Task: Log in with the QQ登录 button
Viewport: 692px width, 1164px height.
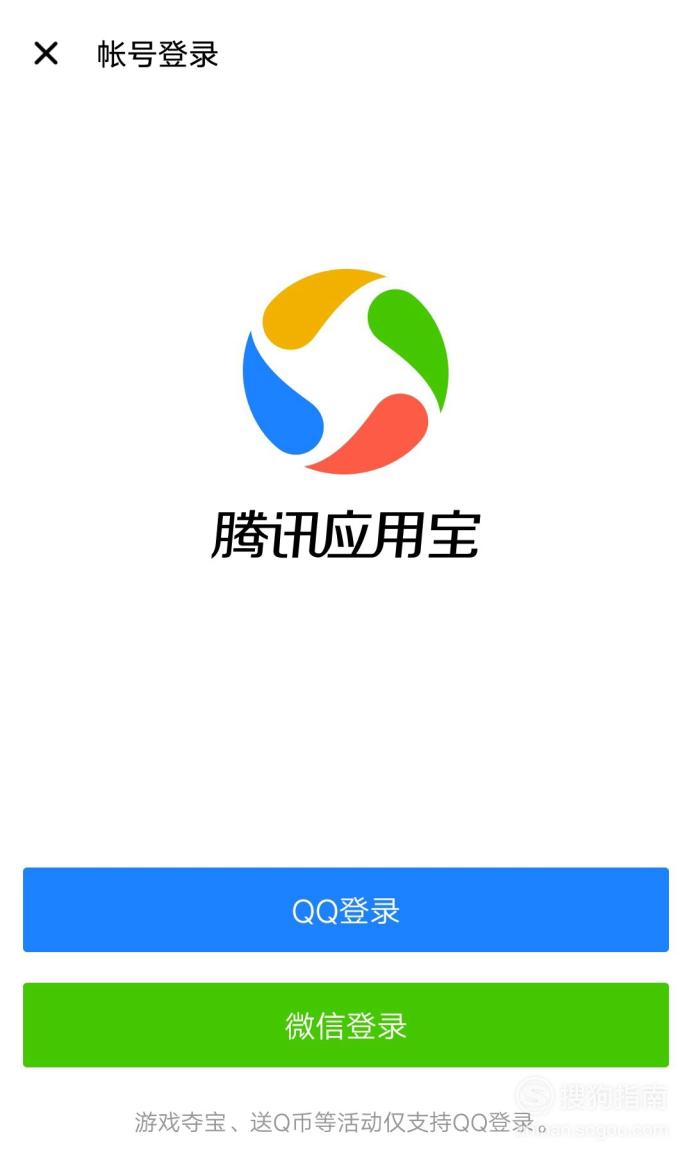Action: pyautogui.click(x=346, y=909)
